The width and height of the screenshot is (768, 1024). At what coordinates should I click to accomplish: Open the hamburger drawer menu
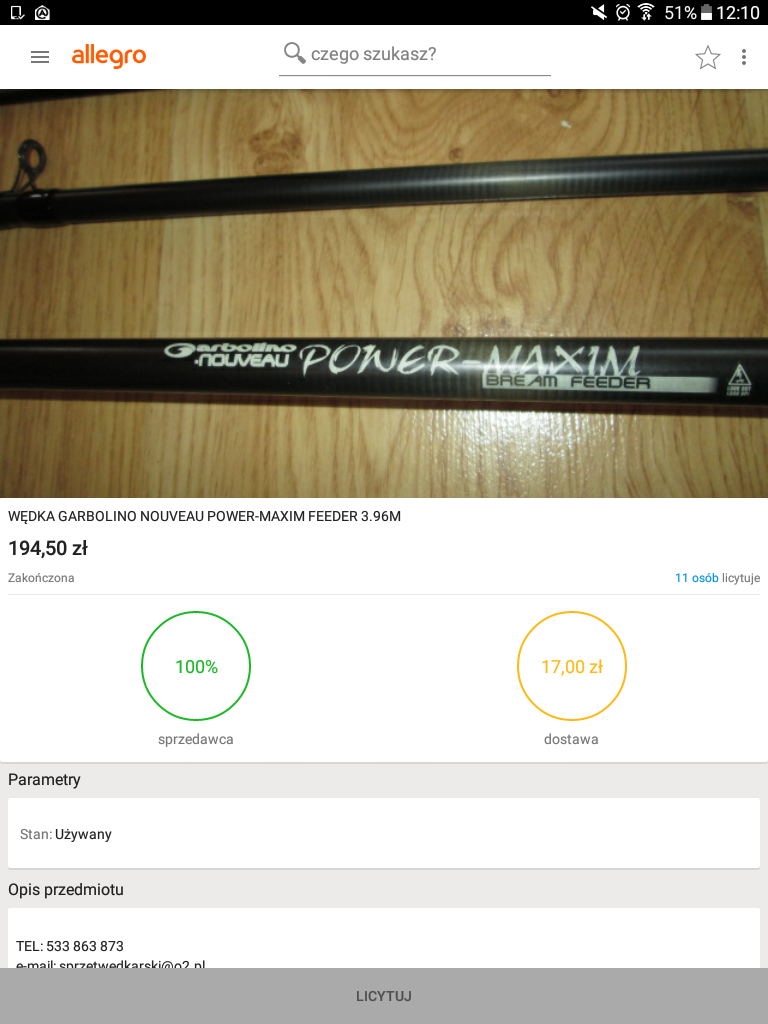(40, 57)
